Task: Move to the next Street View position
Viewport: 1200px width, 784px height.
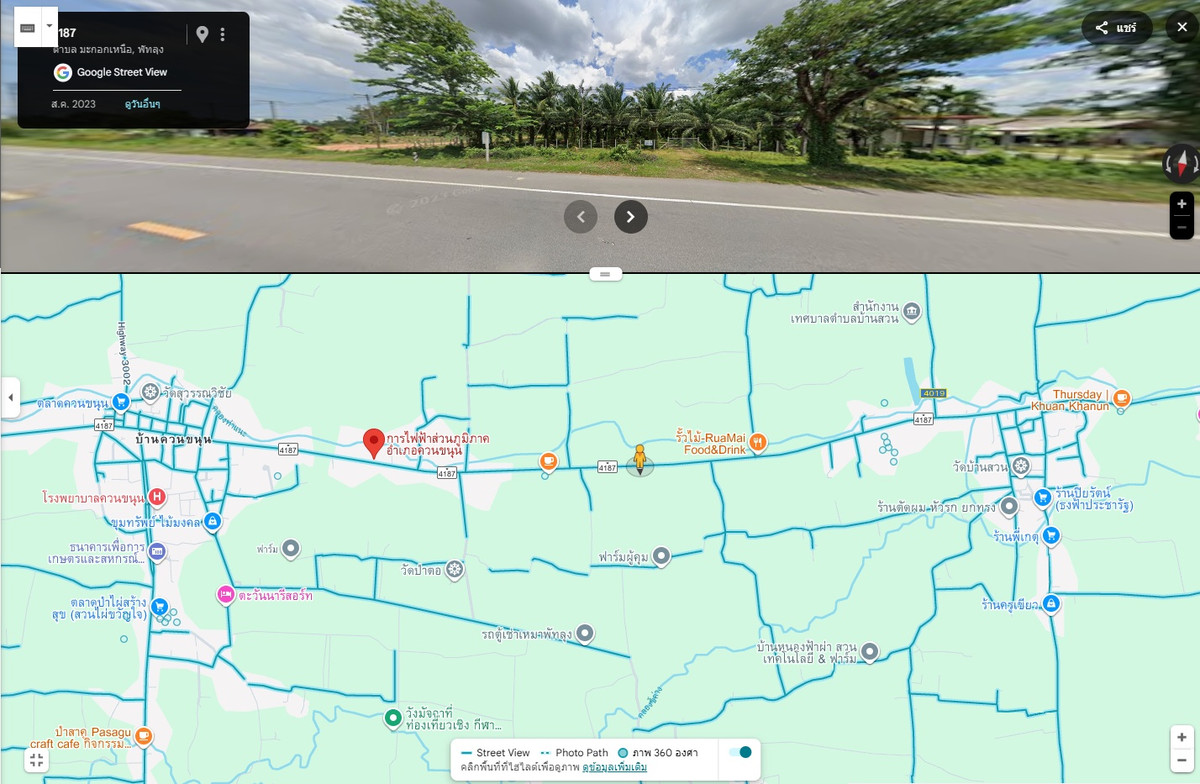Action: click(631, 216)
